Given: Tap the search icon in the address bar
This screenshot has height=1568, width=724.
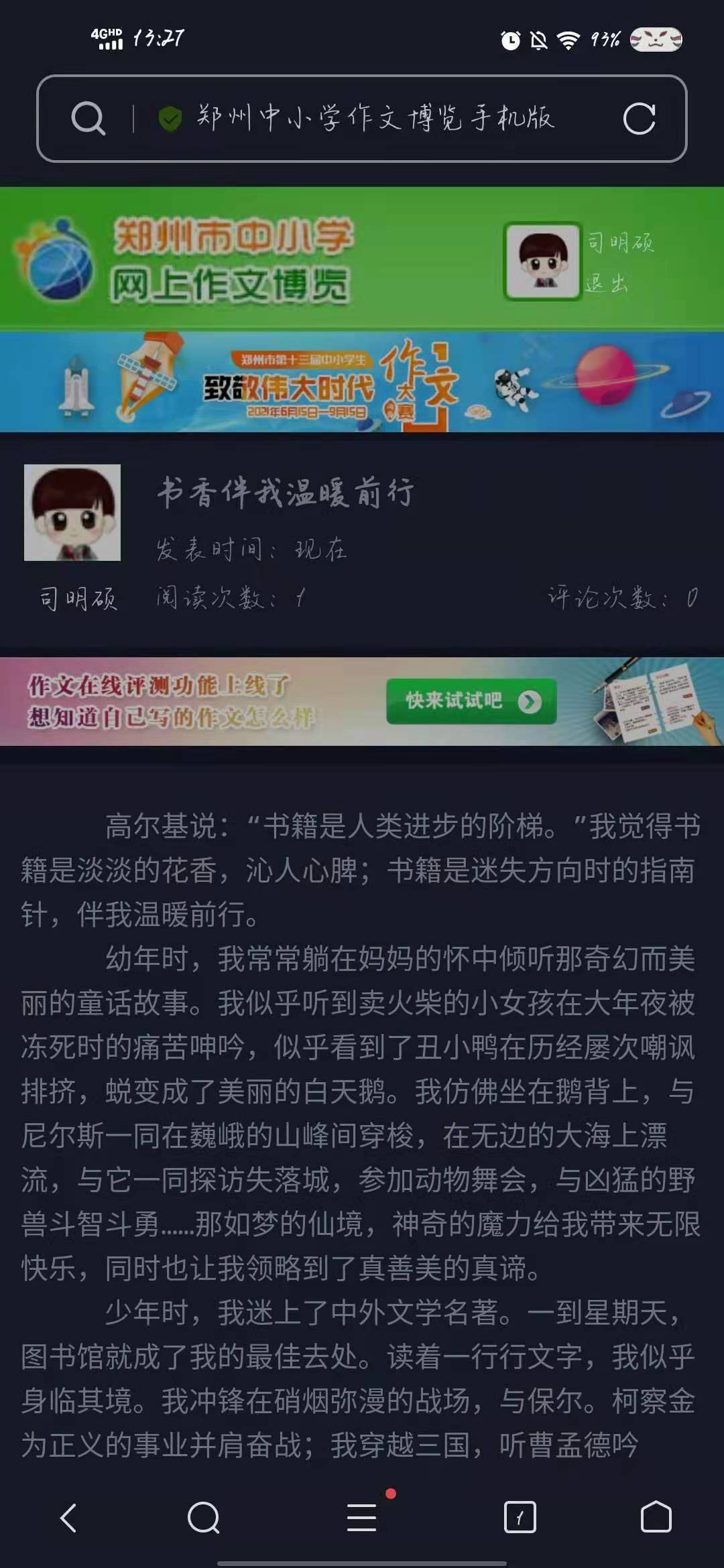Looking at the screenshot, I should (88, 119).
